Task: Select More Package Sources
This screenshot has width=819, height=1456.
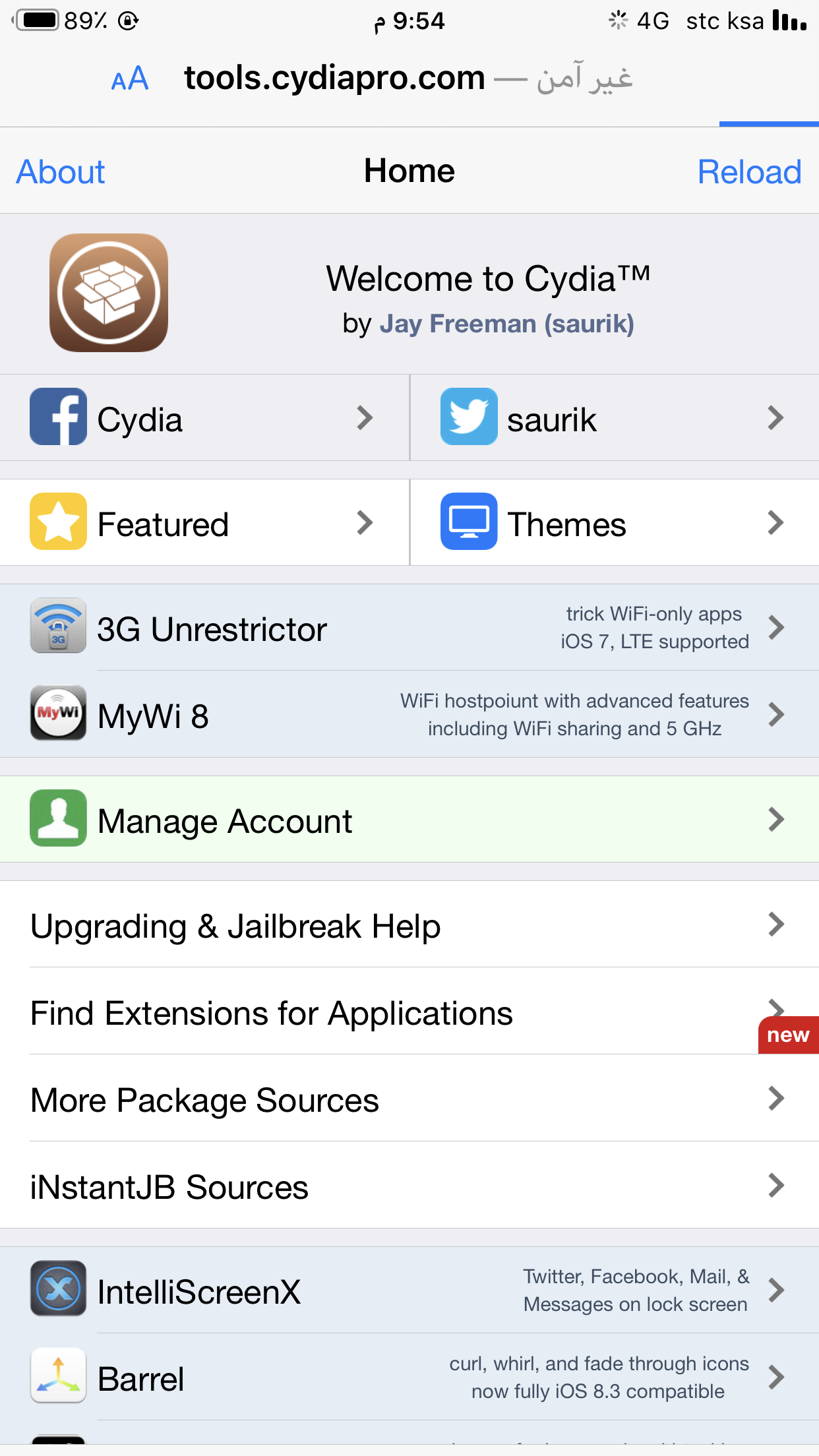Action: coord(409,1099)
